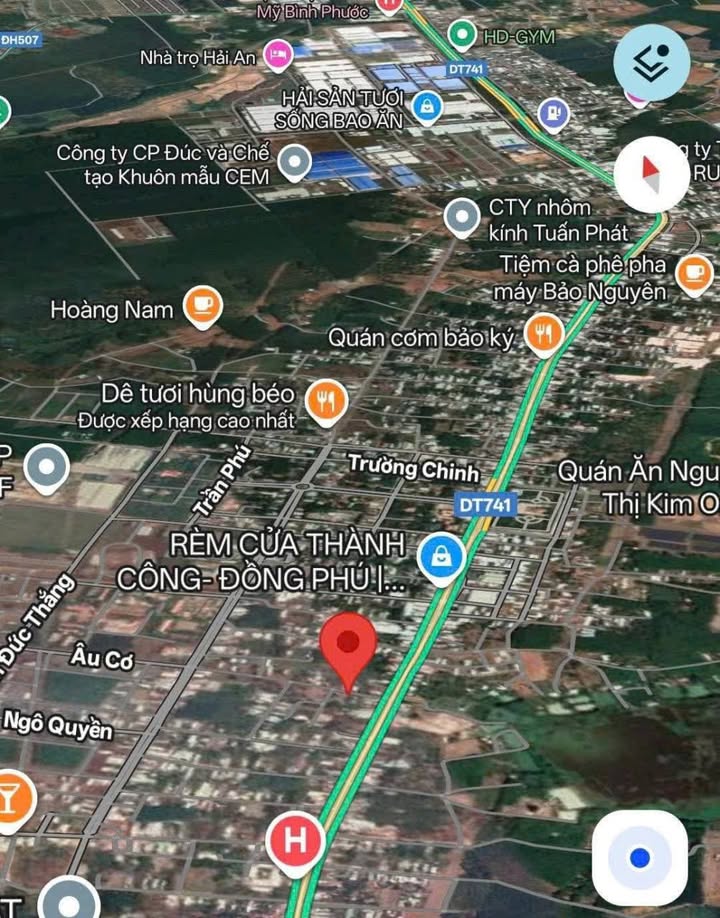Select the gas station marker

(553, 114)
